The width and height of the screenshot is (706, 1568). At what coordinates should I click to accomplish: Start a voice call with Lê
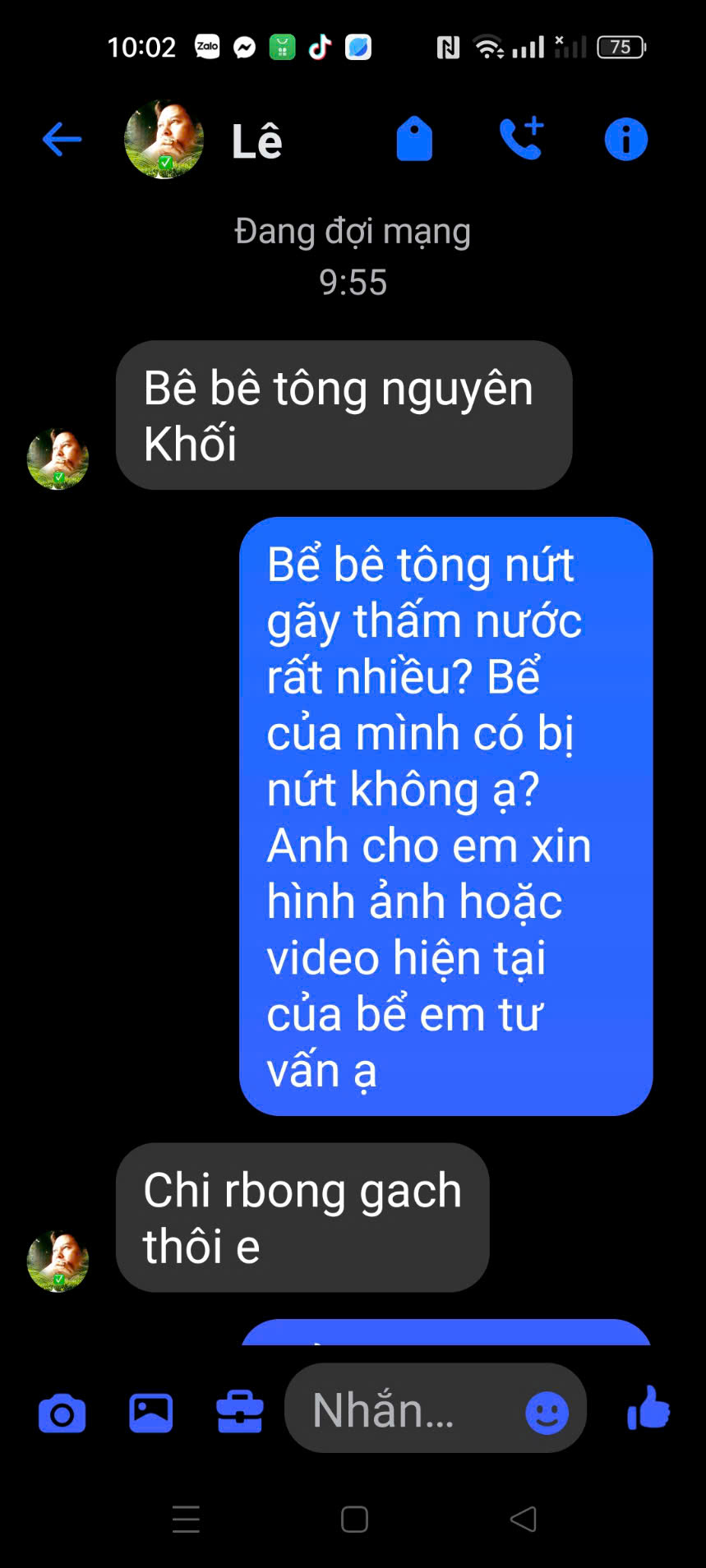pos(521,139)
